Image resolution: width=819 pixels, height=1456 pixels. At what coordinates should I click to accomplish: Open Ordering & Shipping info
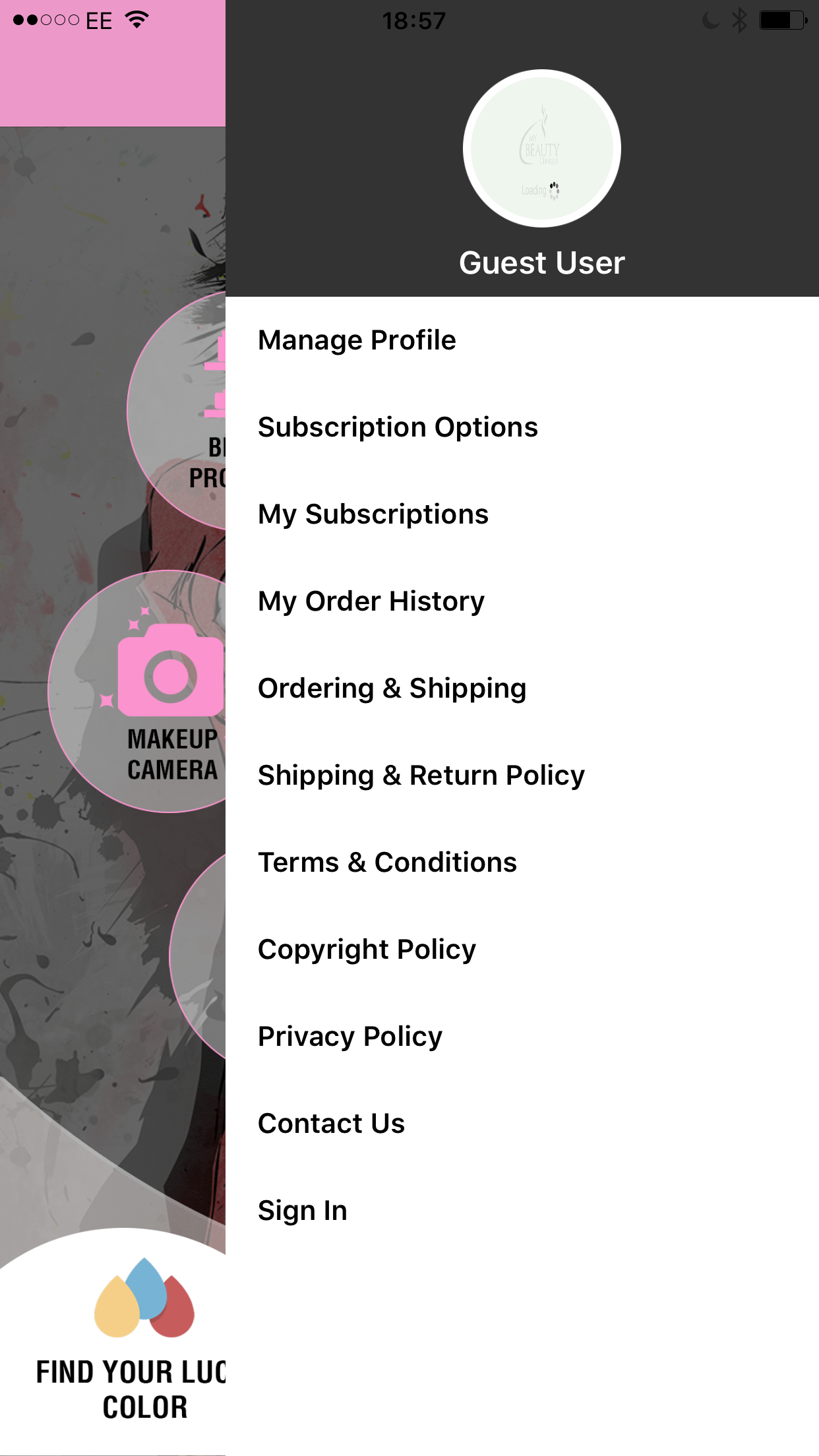pos(392,688)
